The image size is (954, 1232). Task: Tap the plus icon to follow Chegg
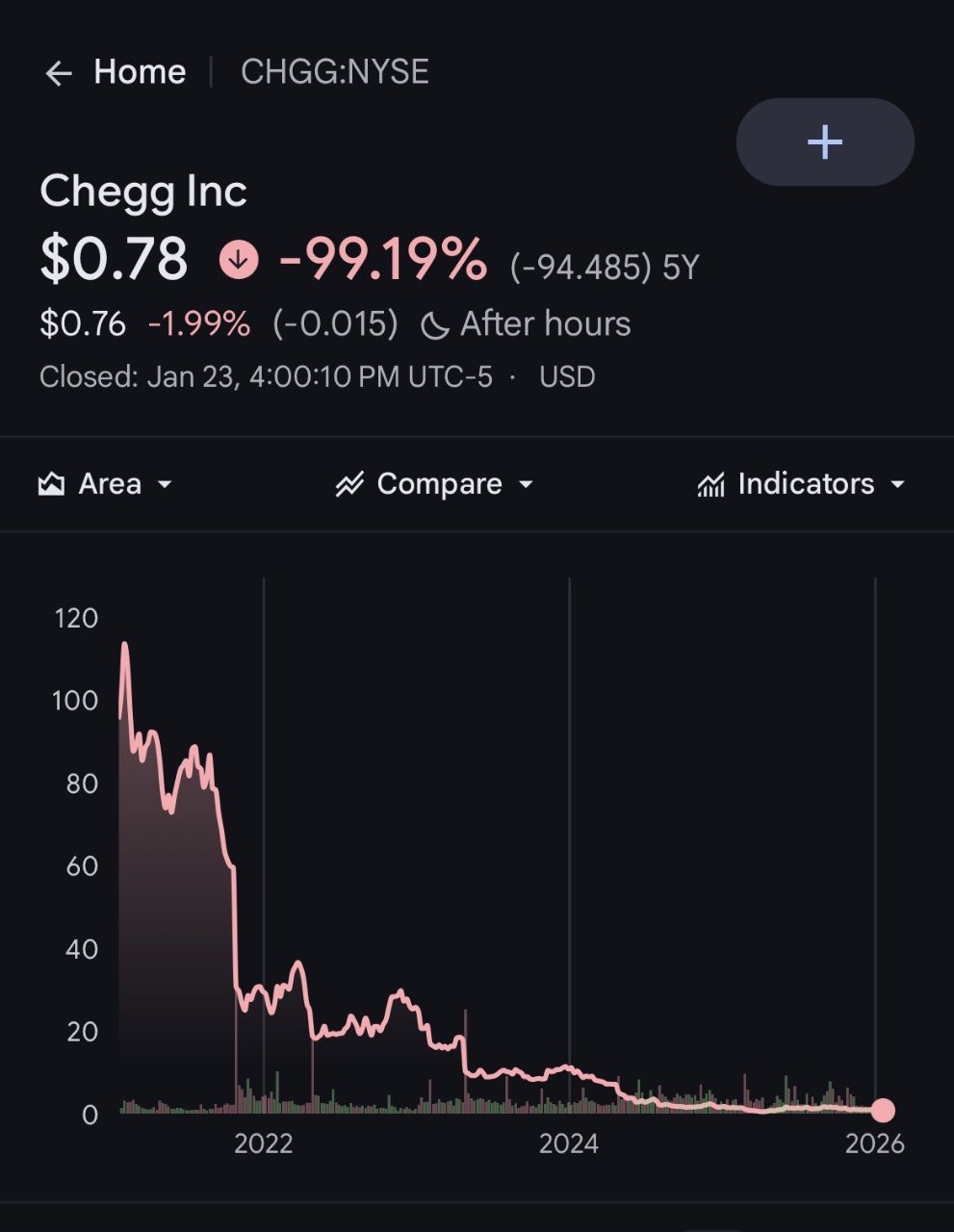[x=823, y=141]
